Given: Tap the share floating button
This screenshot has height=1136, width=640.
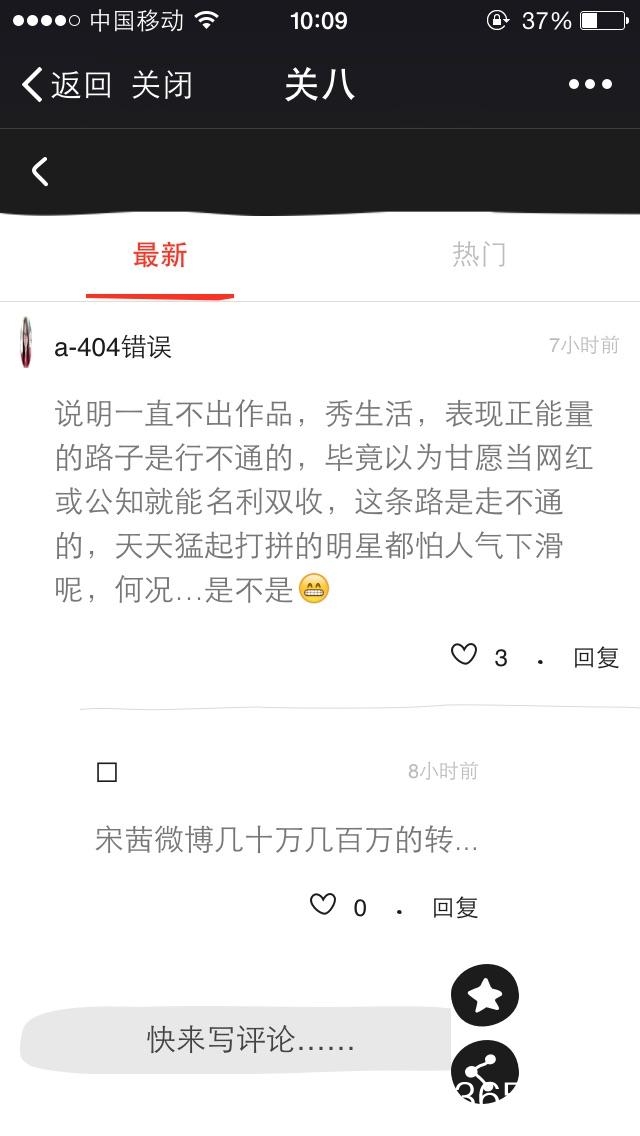Looking at the screenshot, I should [485, 1072].
